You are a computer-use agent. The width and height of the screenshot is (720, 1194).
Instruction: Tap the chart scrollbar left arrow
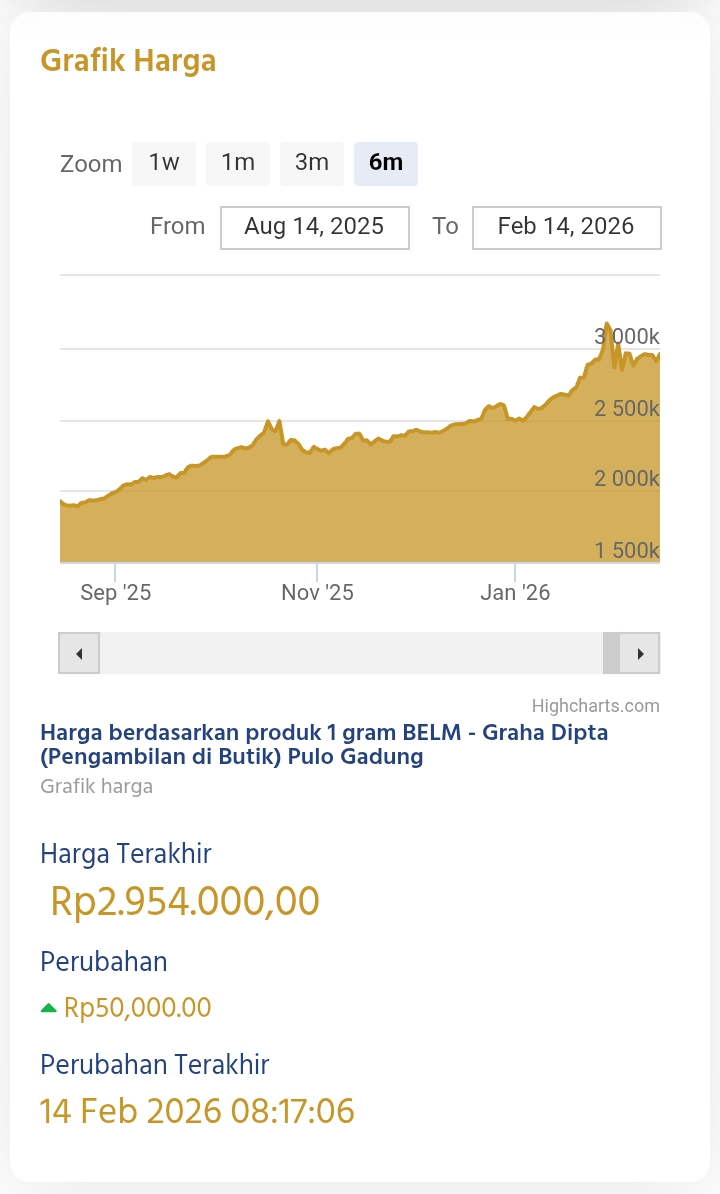pyautogui.click(x=79, y=654)
